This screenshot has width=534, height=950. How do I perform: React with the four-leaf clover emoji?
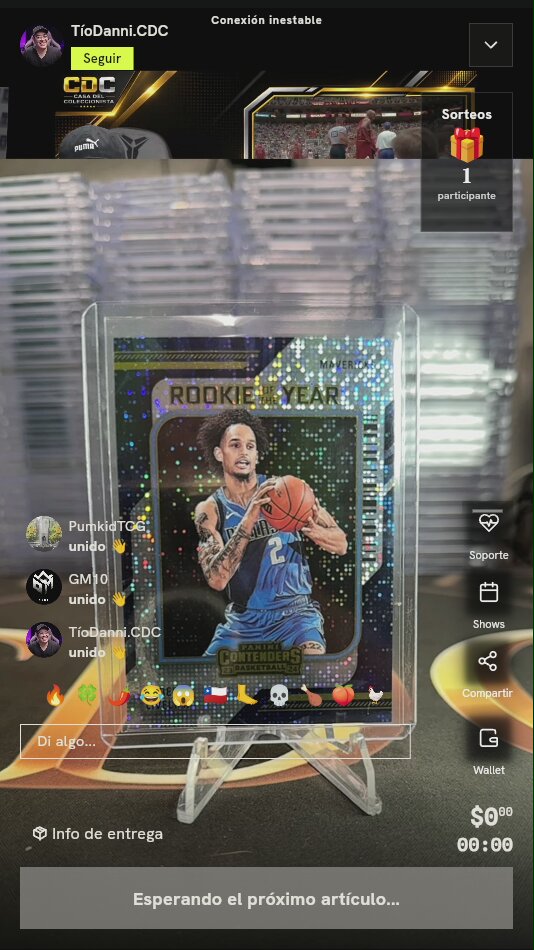coord(87,696)
